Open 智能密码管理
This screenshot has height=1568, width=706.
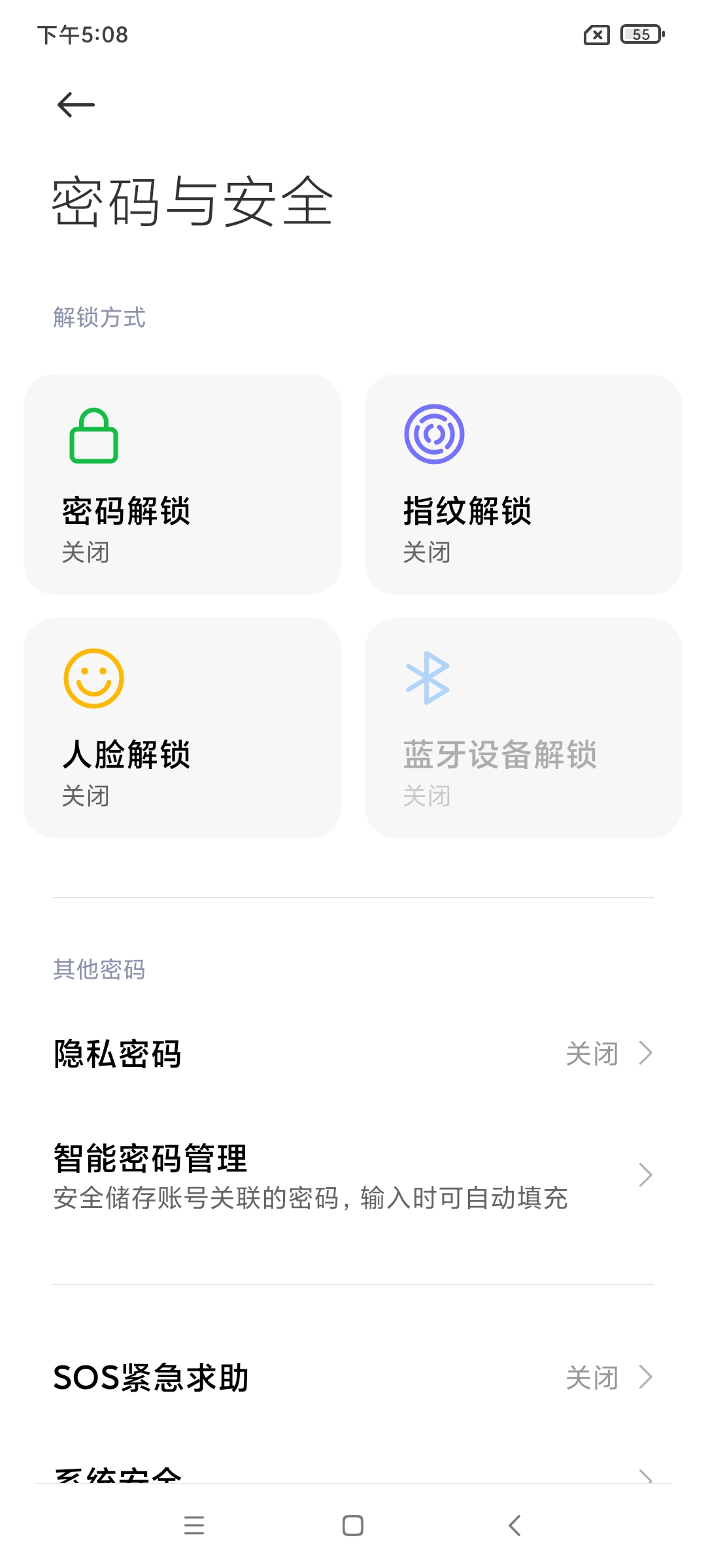353,1175
